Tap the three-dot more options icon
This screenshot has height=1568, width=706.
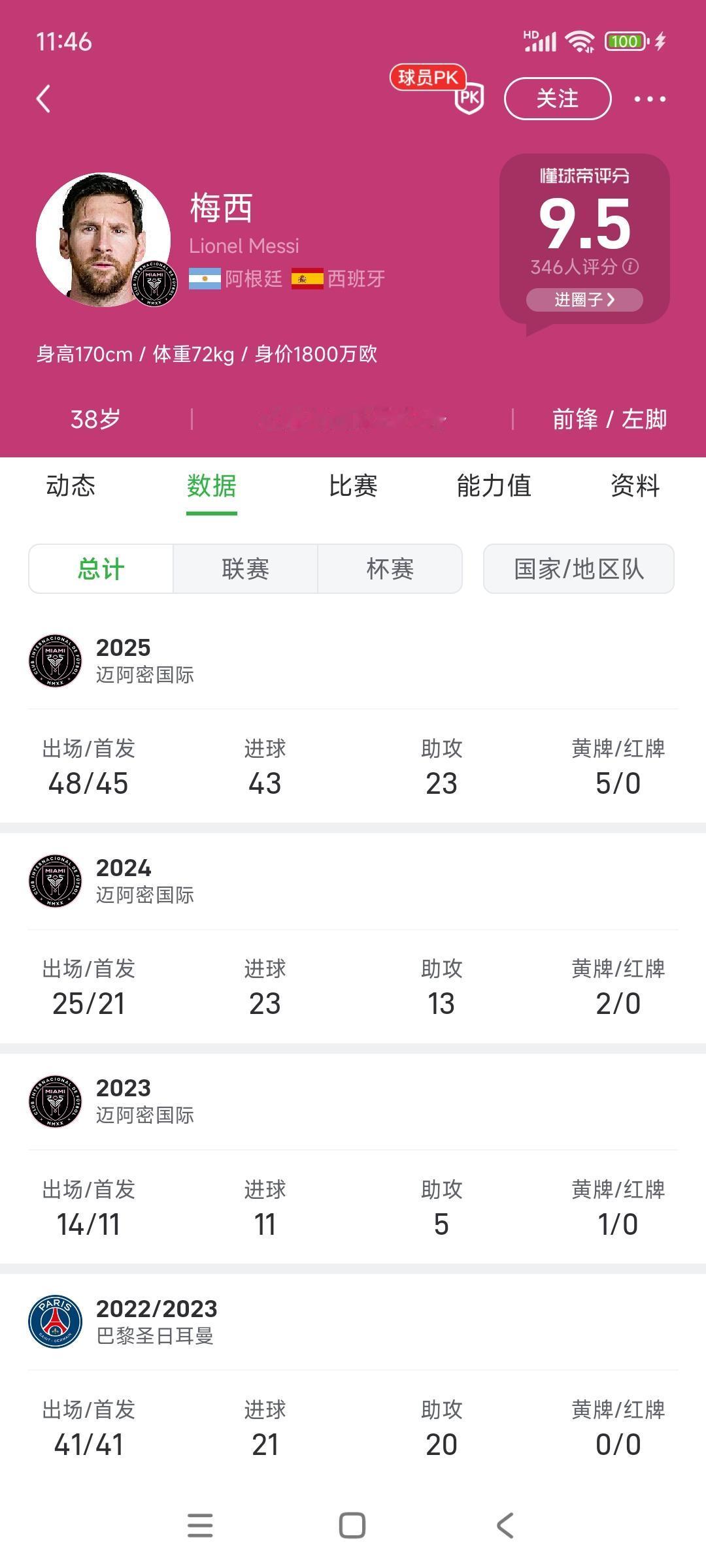(647, 99)
